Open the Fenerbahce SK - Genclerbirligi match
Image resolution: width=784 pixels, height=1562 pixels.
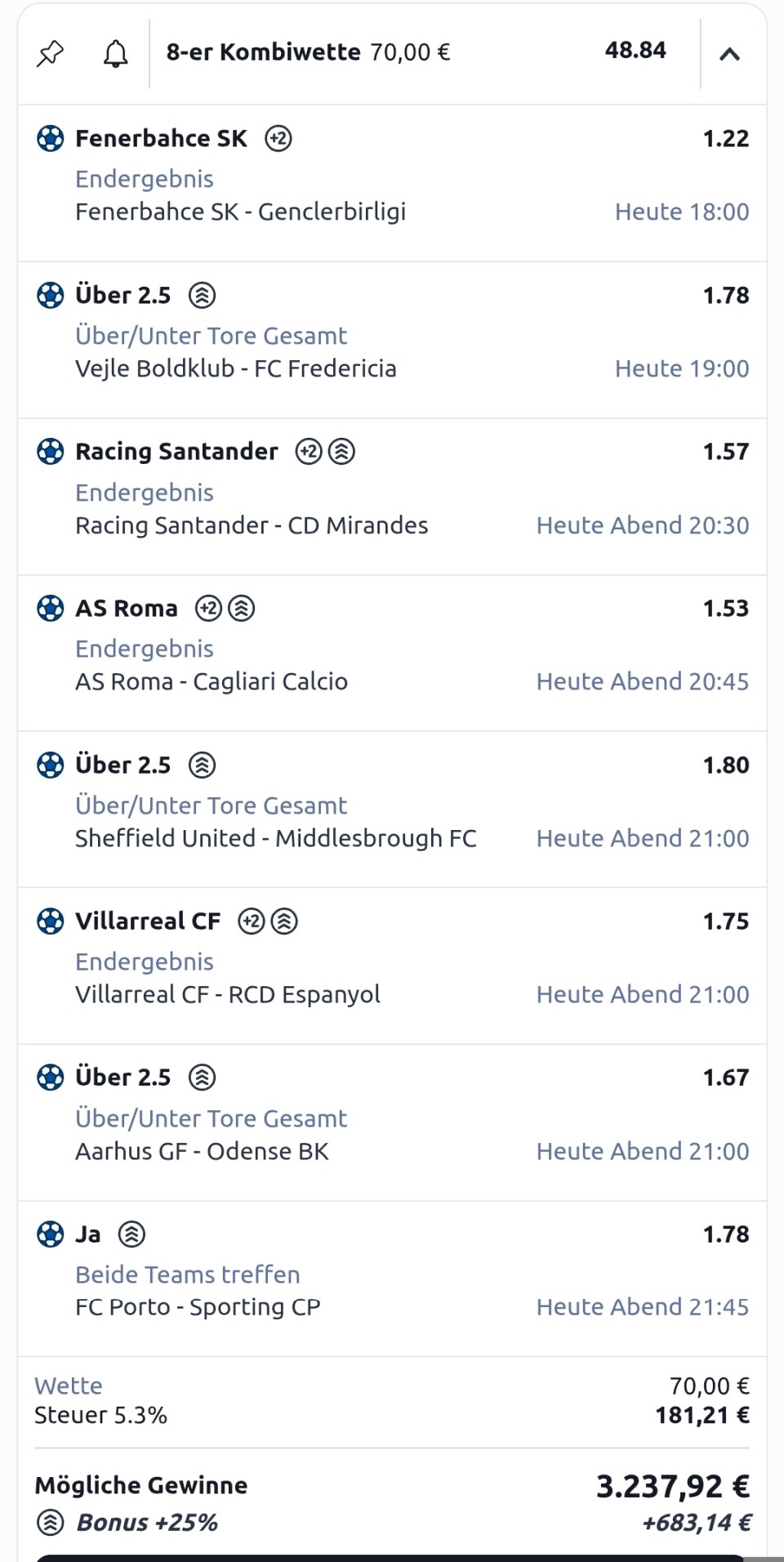click(240, 212)
